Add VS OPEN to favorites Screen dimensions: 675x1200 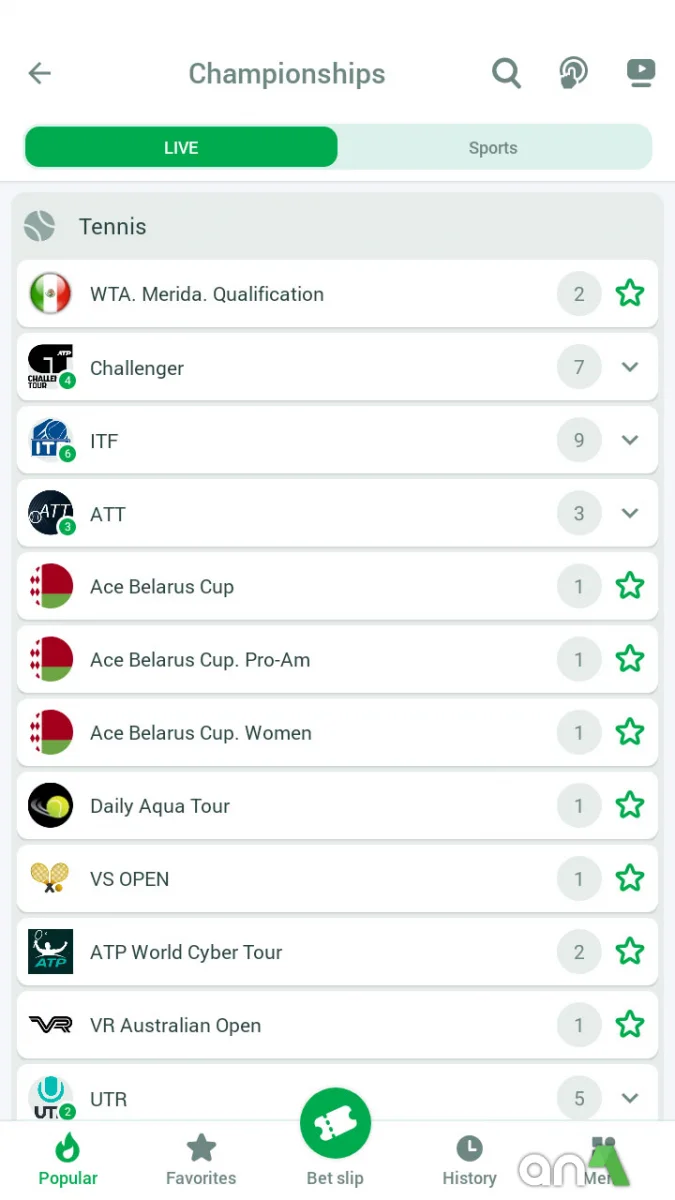coord(630,879)
